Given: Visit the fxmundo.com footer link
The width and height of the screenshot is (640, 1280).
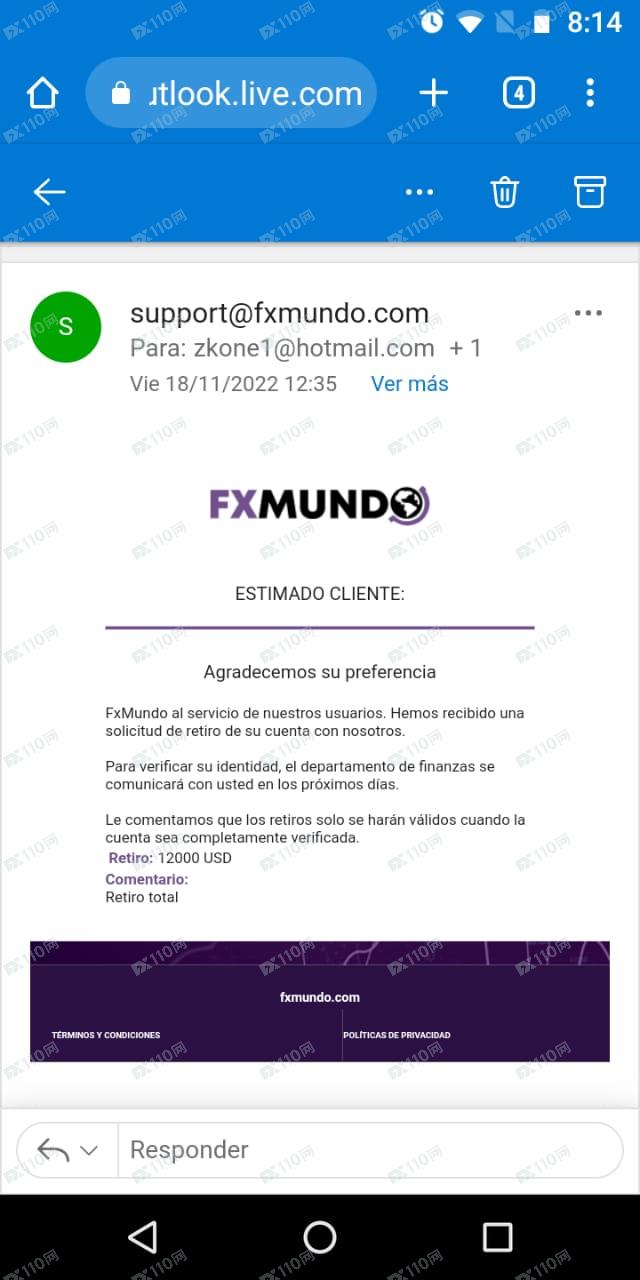Looking at the screenshot, I should coord(320,997).
